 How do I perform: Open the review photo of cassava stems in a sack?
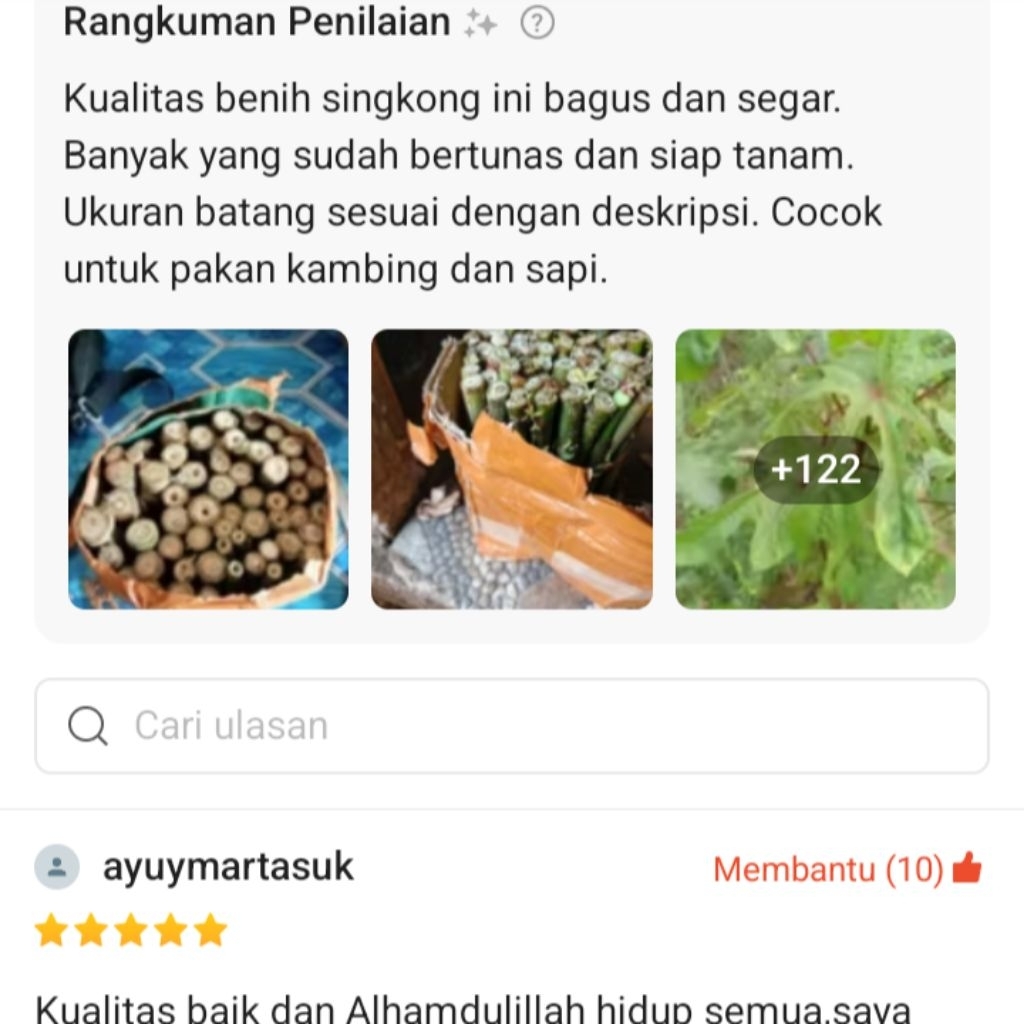click(x=208, y=470)
